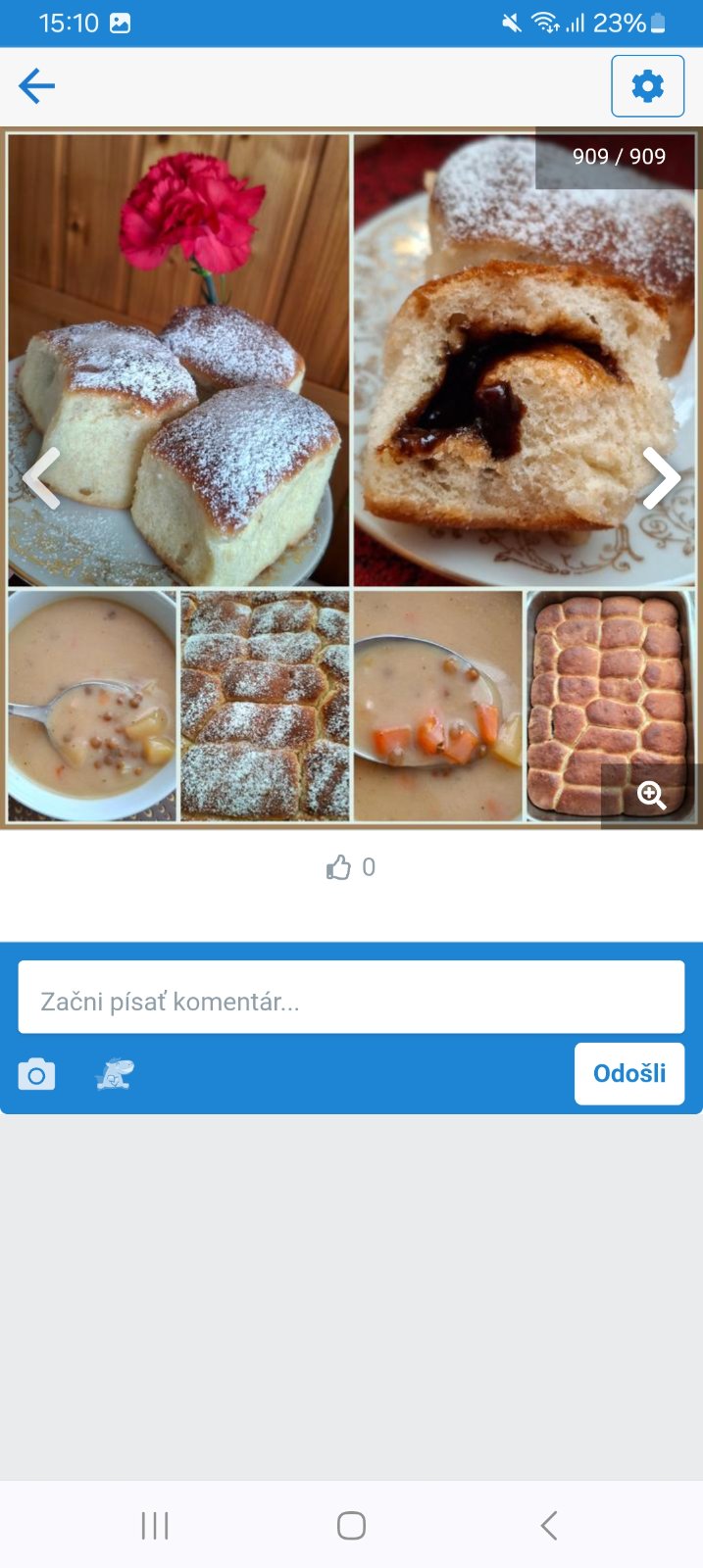703x1568 pixels.
Task: Open the settings gear button
Action: (x=647, y=86)
